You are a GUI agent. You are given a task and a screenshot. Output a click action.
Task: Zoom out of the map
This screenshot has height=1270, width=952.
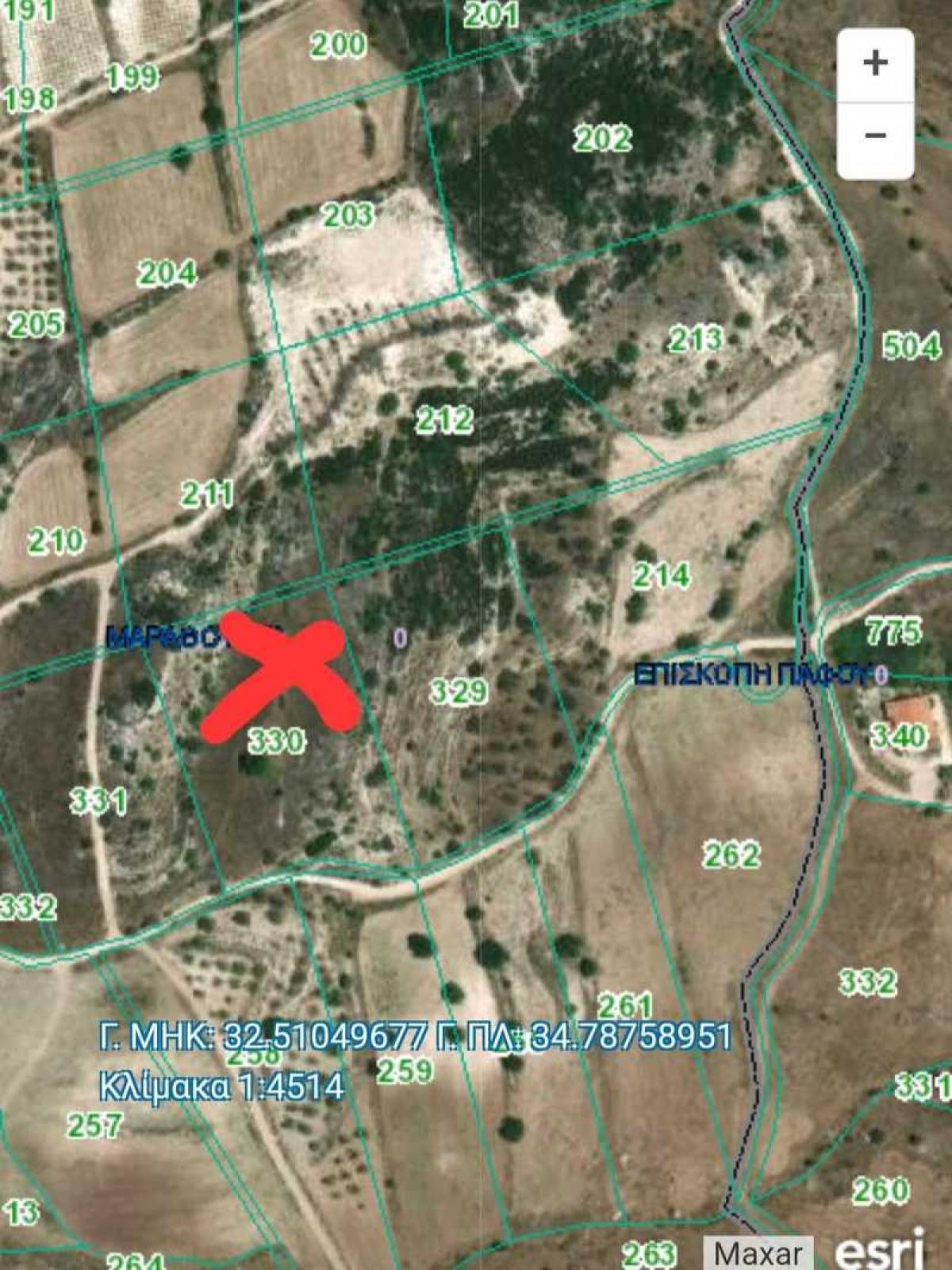pyautogui.click(x=875, y=137)
